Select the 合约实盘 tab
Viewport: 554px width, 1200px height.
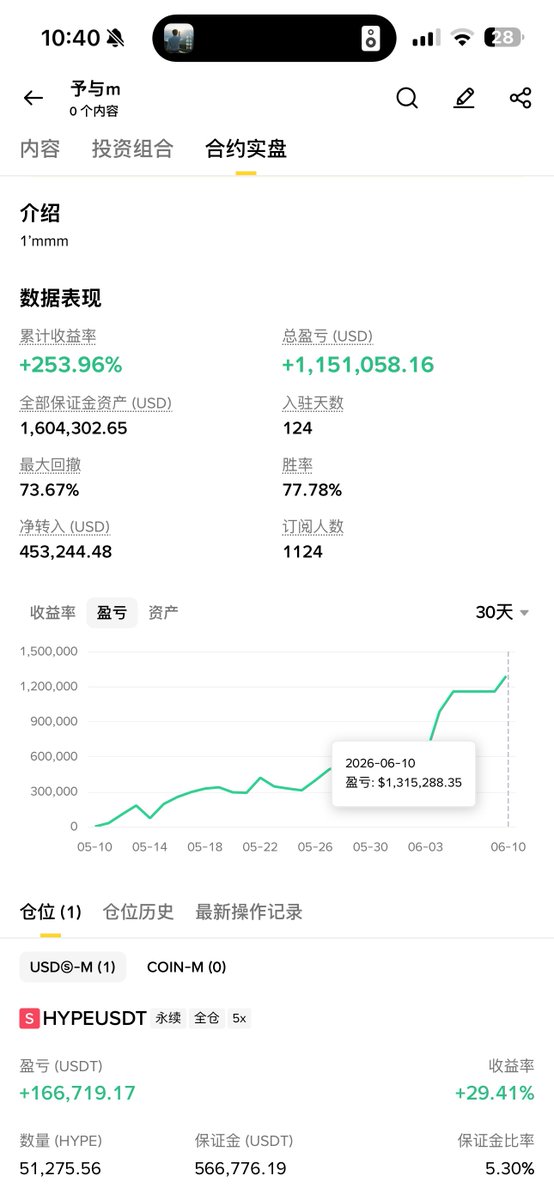coord(246,149)
